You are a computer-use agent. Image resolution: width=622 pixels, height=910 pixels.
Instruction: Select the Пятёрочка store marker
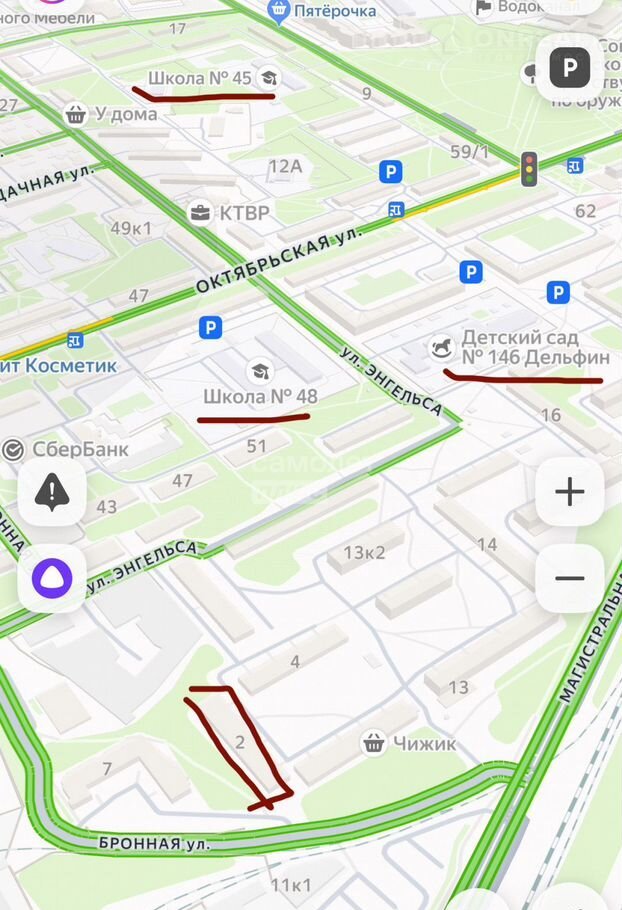click(x=279, y=10)
